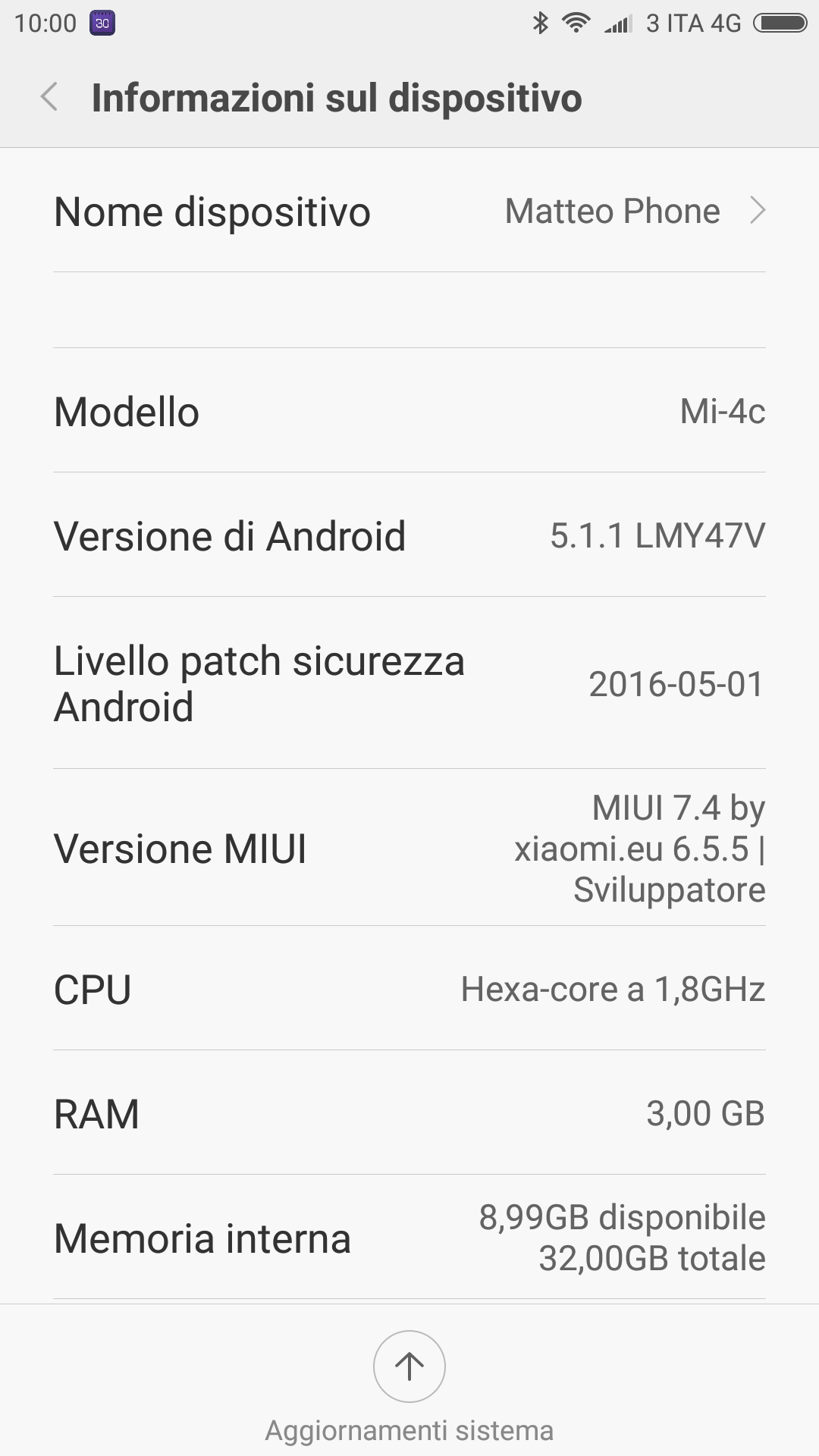Open the Memoria interna row
This screenshot has width=819, height=1456.
pyautogui.click(x=409, y=1238)
